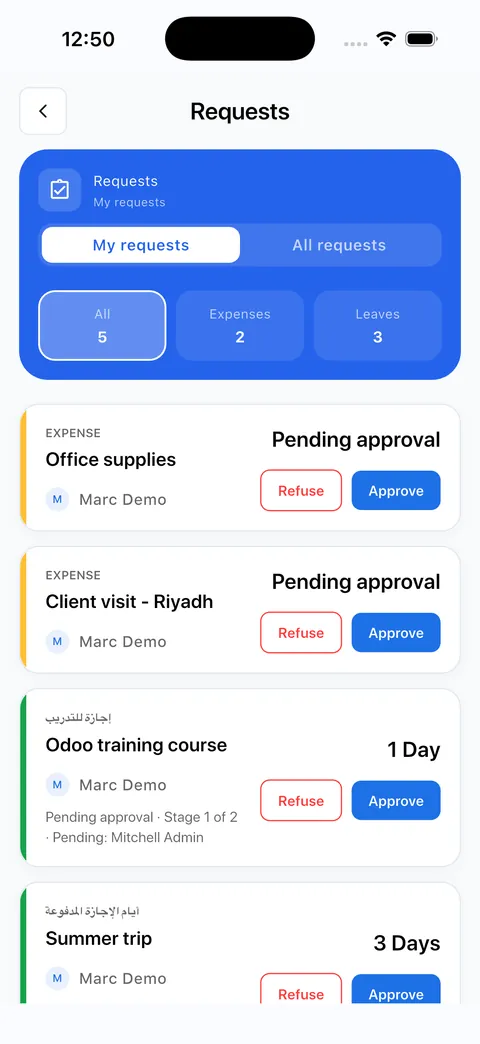The height and width of the screenshot is (1044, 480).
Task: Approve the Odoo training course leave
Action: (x=396, y=800)
